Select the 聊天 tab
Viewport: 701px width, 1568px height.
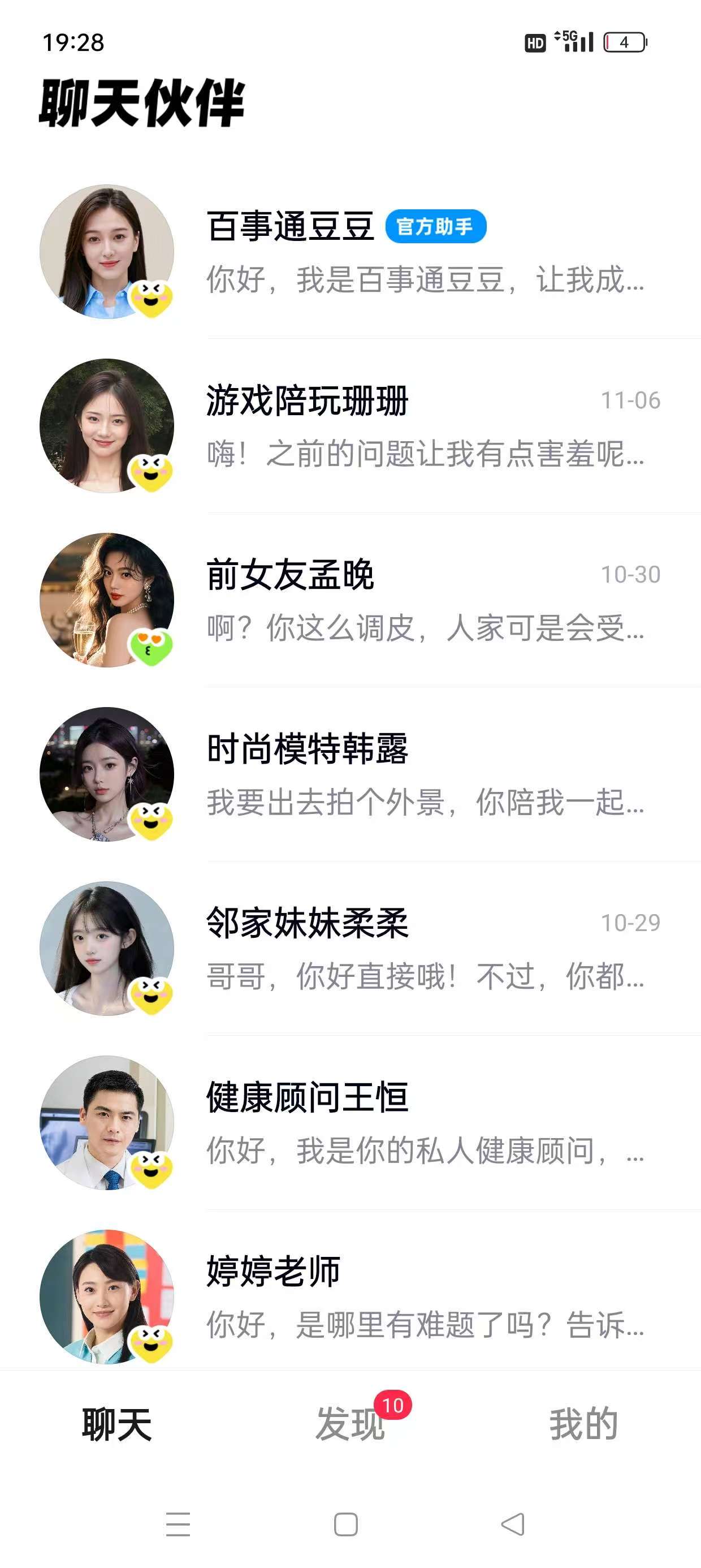[x=117, y=1424]
